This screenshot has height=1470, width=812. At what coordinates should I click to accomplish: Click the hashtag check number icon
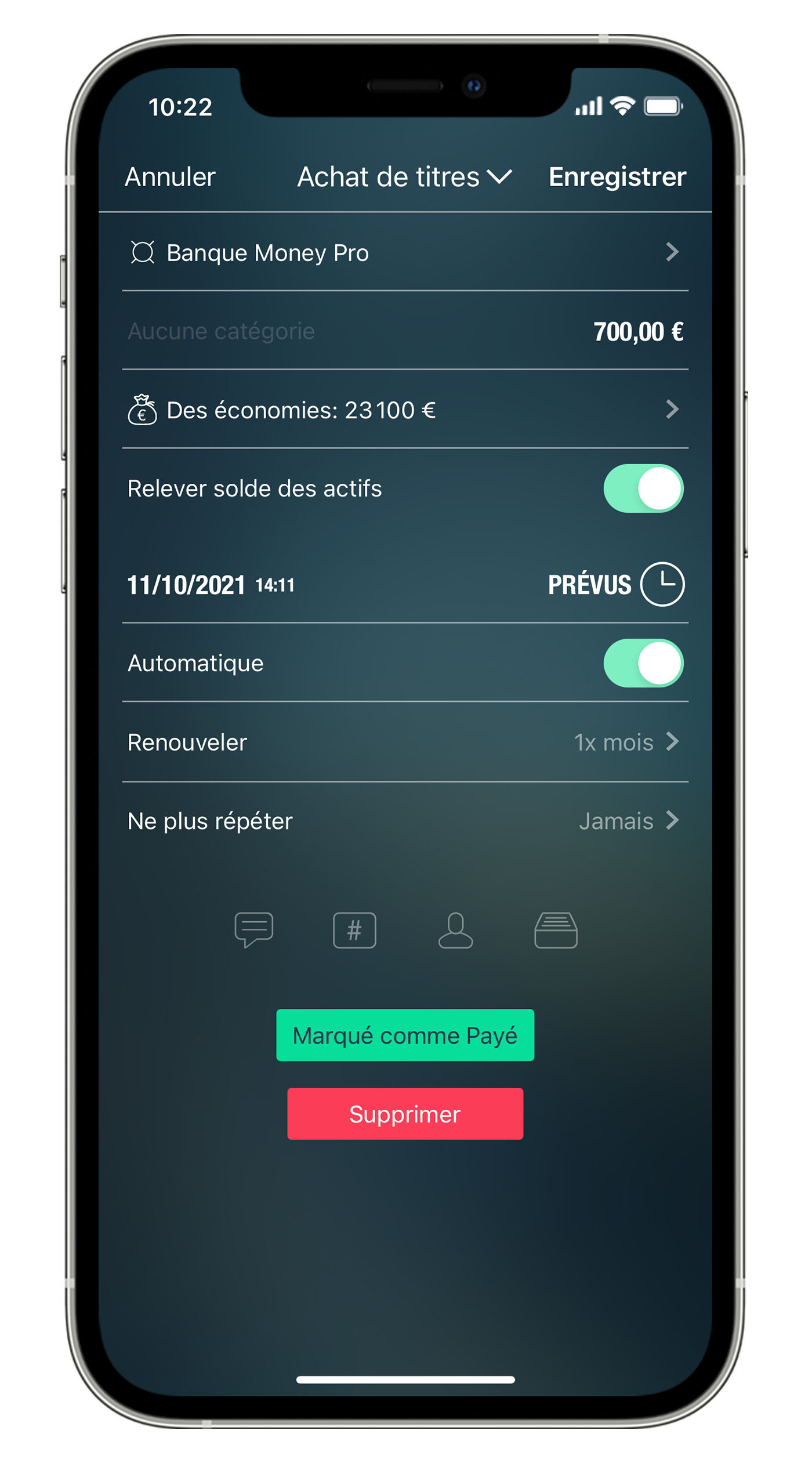(x=354, y=929)
